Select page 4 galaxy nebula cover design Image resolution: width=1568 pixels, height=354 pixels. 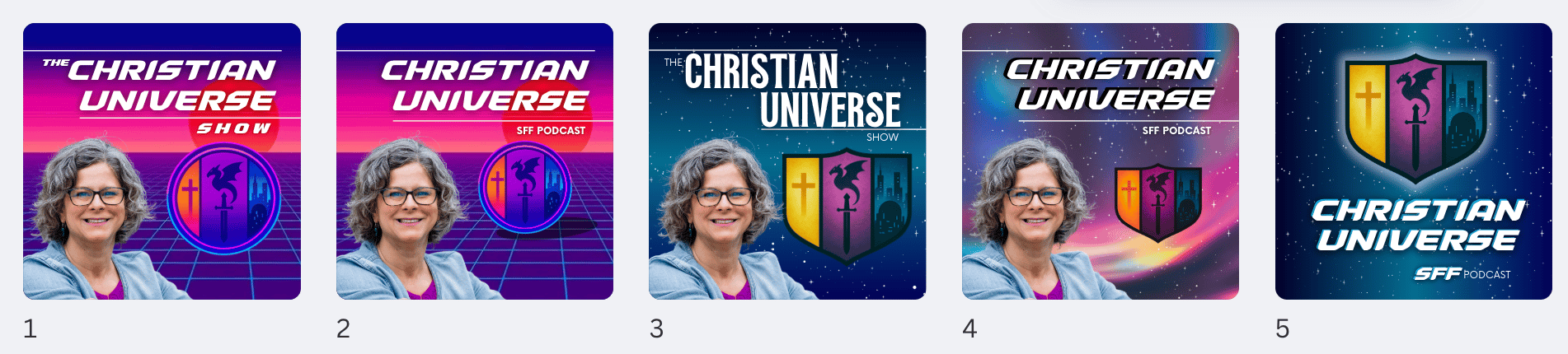[1100, 161]
